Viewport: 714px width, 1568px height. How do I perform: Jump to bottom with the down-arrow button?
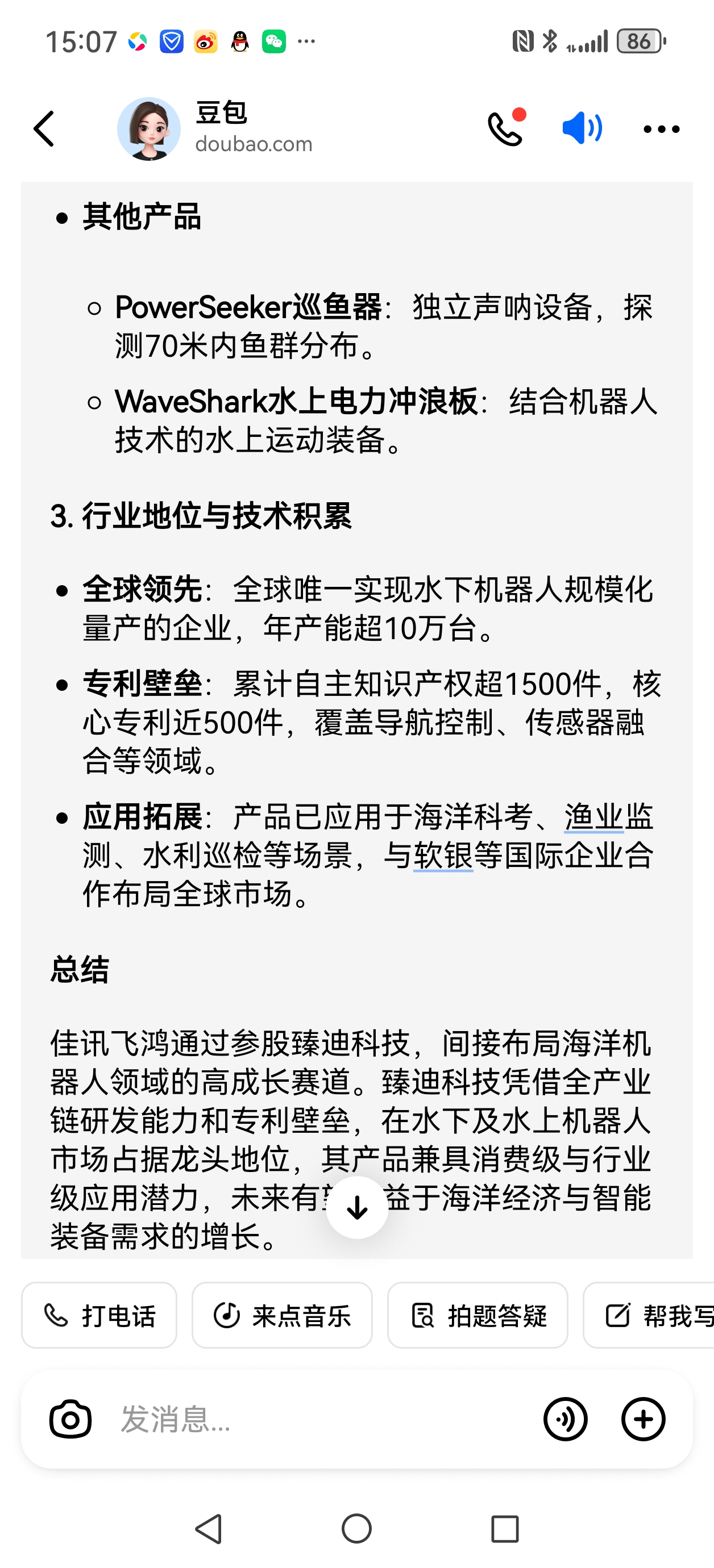tap(357, 1207)
